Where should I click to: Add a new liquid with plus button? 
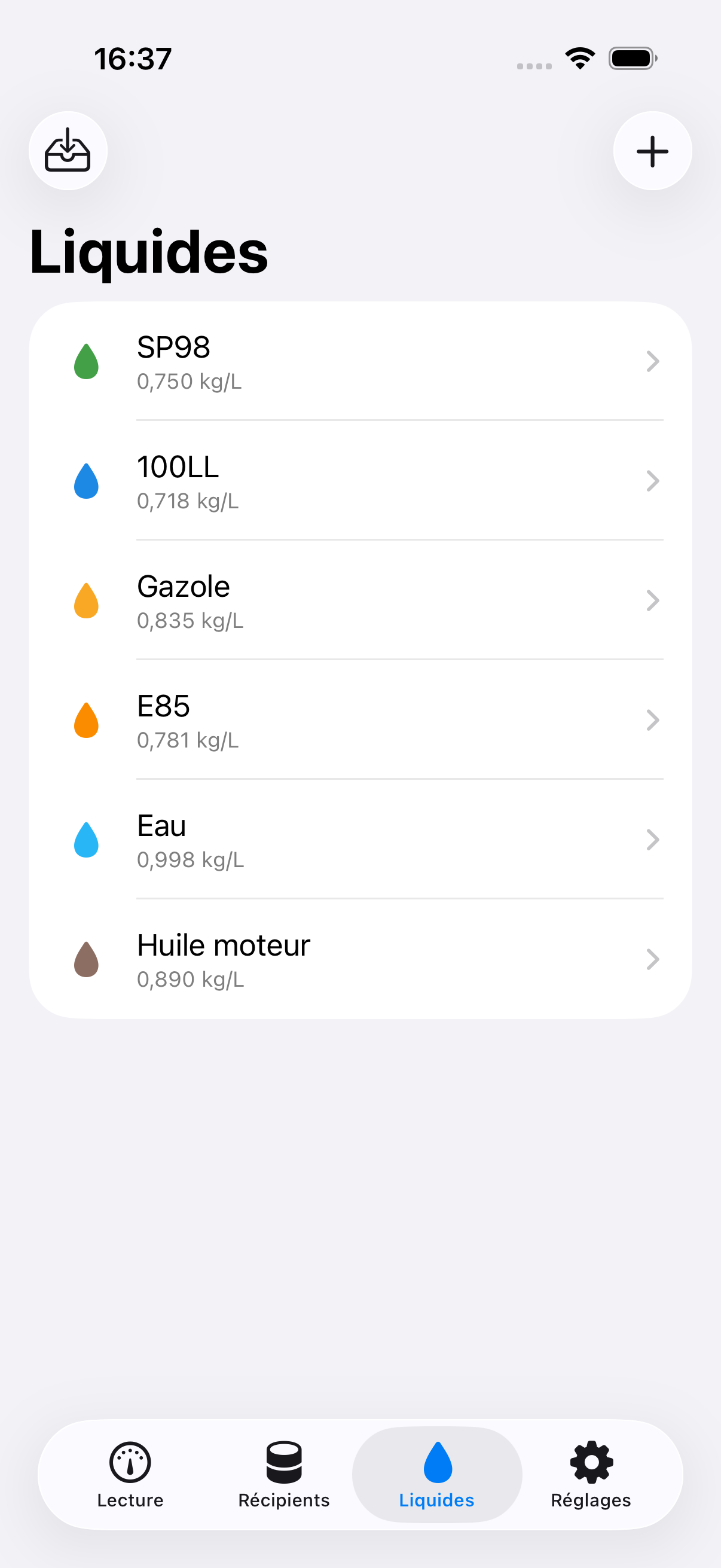(652, 150)
